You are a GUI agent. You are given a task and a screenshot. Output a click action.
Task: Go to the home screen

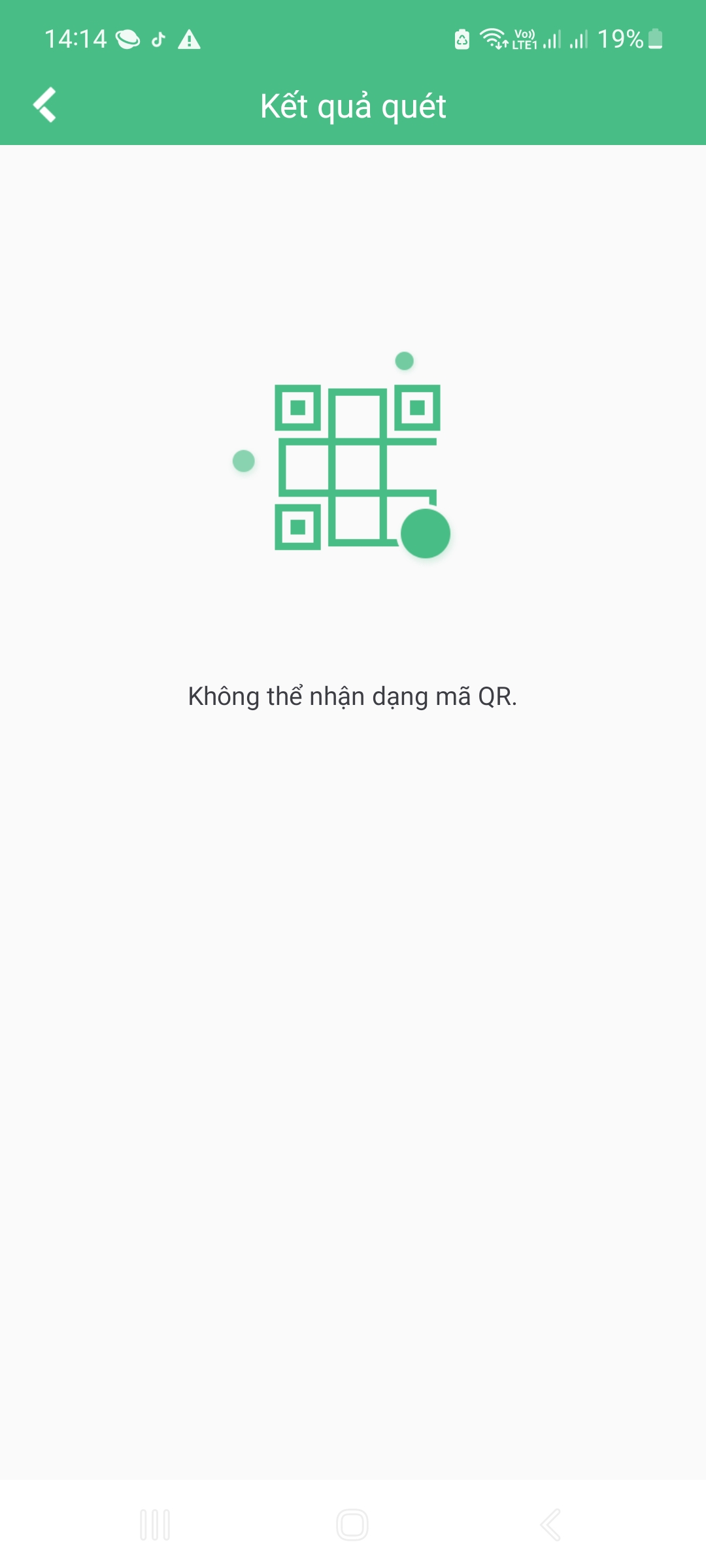352,1525
